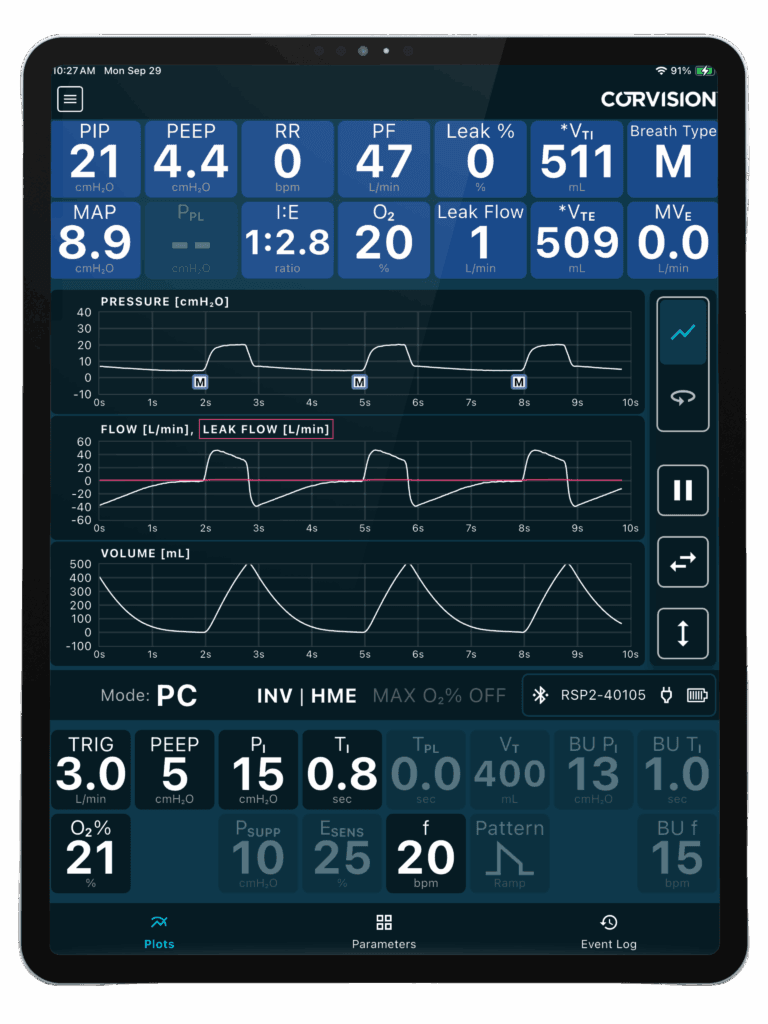This screenshot has width=768, height=1024.
Task: Toggle the HME setting in the mode bar
Action: pyautogui.click(x=332, y=696)
